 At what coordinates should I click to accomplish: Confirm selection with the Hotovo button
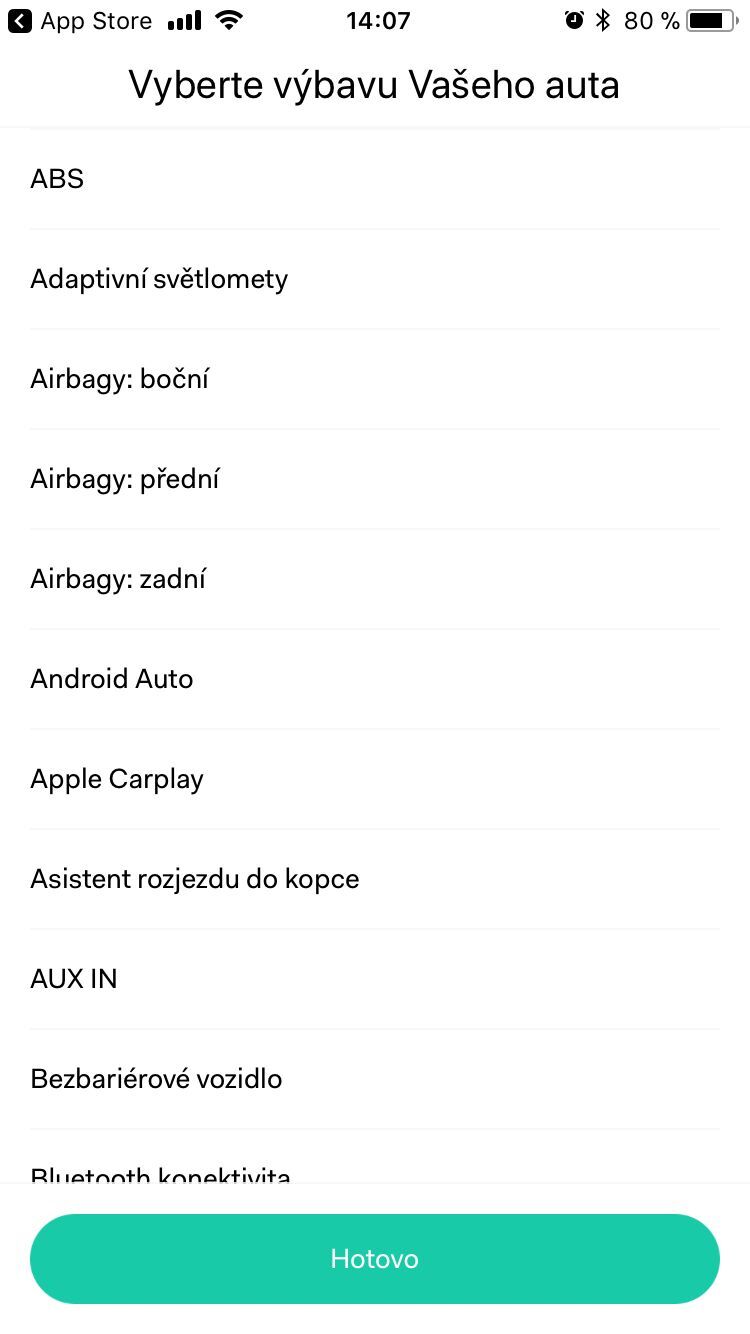point(375,1258)
